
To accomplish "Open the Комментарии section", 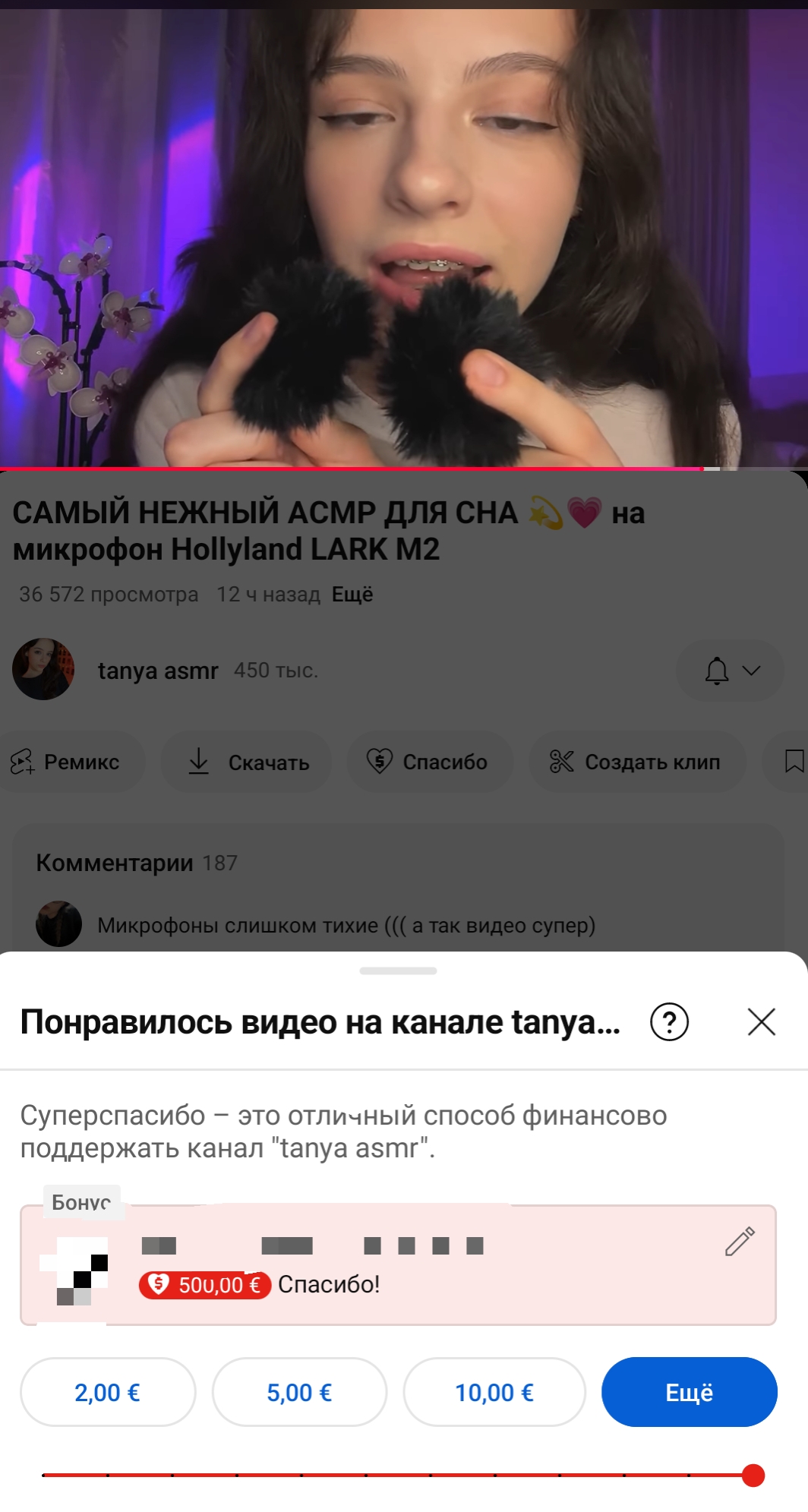I will pyautogui.click(x=114, y=863).
